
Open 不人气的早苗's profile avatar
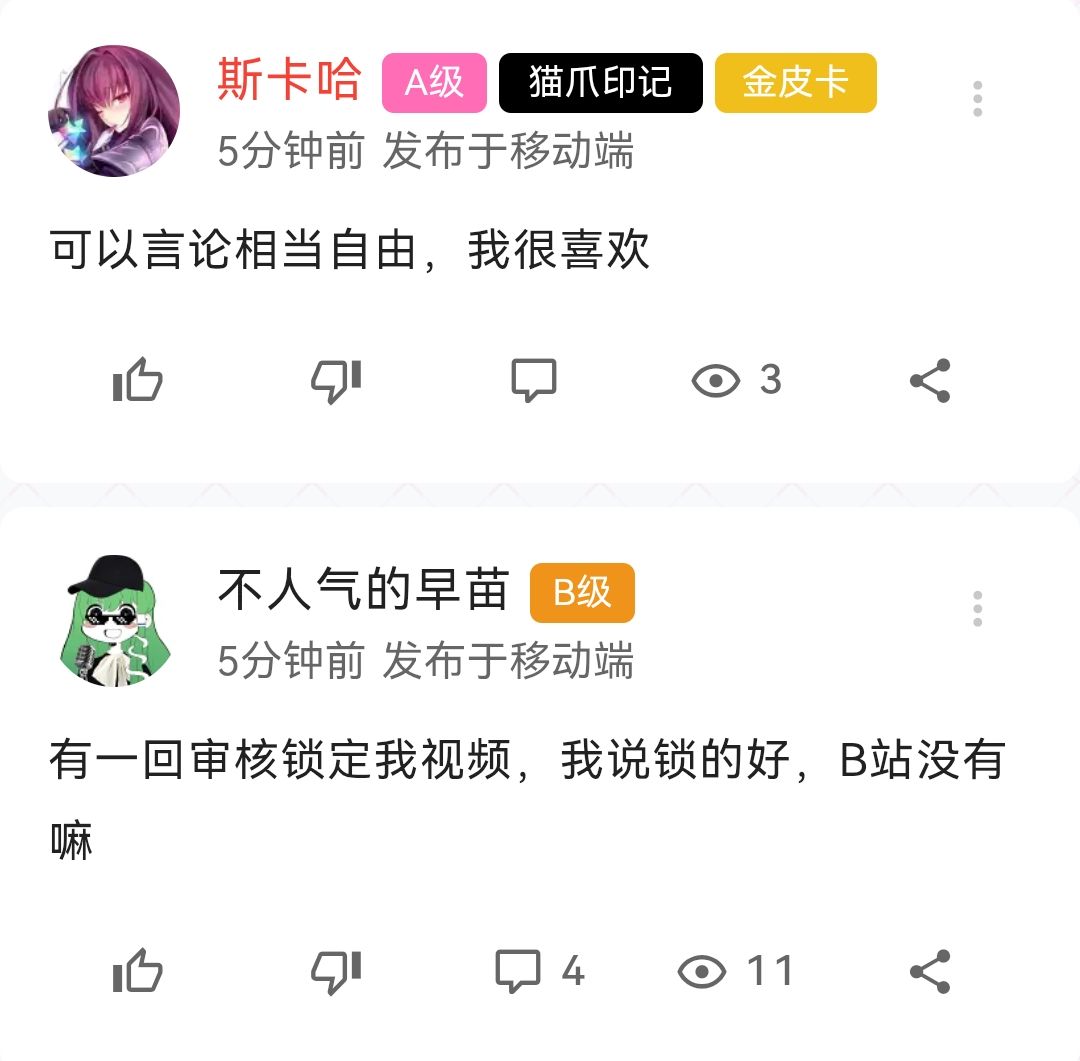[x=114, y=620]
